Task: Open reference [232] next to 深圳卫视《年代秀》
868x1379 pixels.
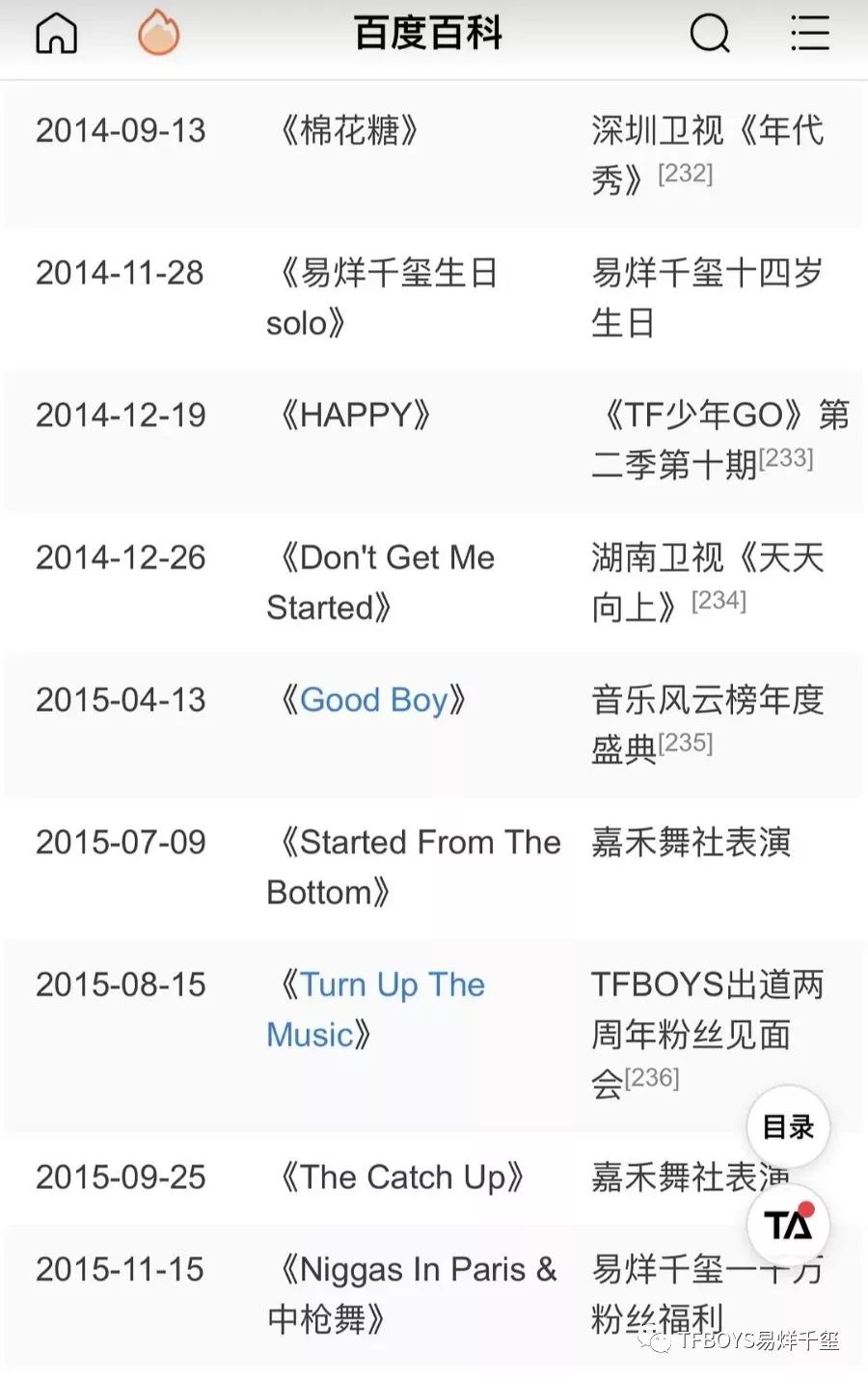Action: (685, 174)
